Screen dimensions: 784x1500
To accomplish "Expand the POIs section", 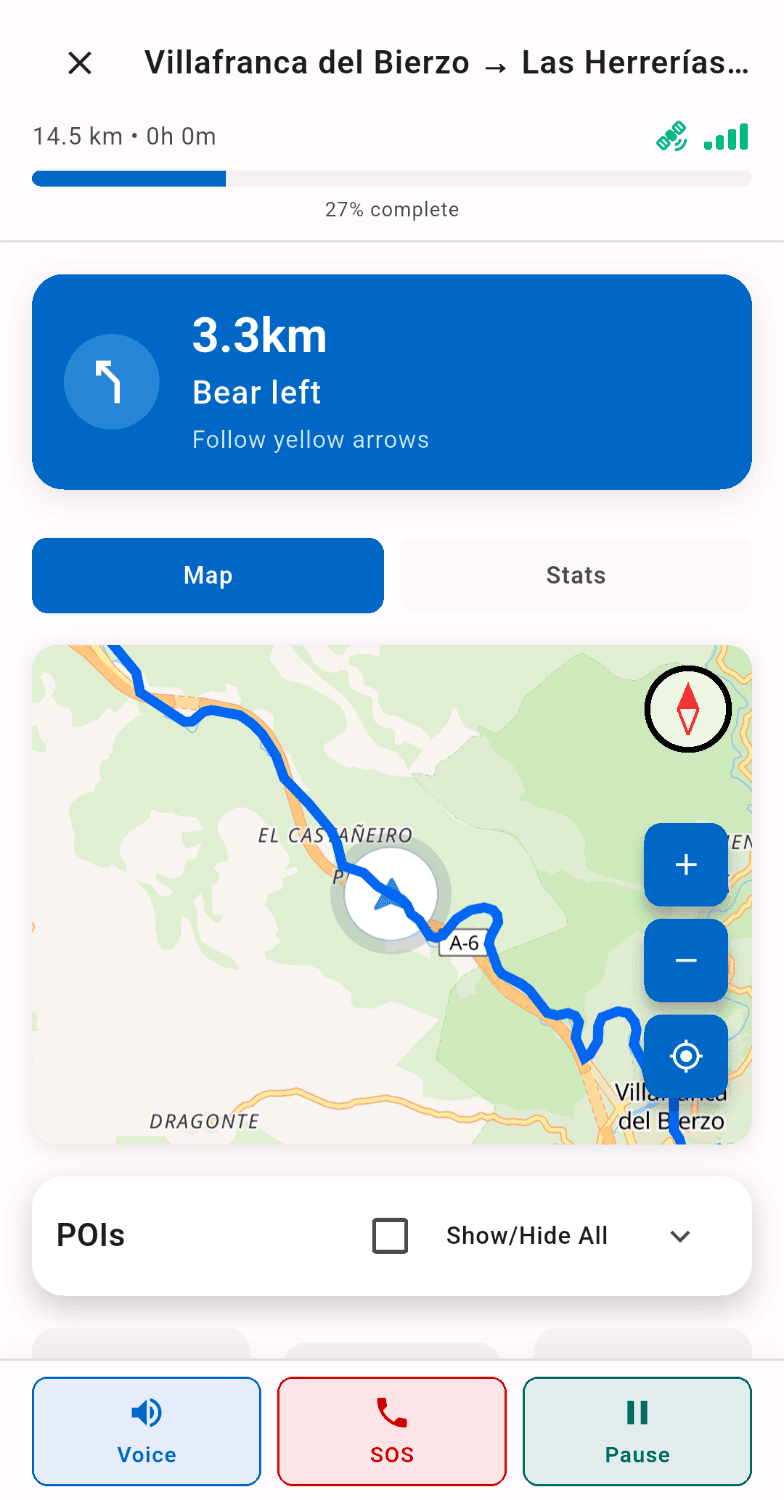I will 680,1236.
